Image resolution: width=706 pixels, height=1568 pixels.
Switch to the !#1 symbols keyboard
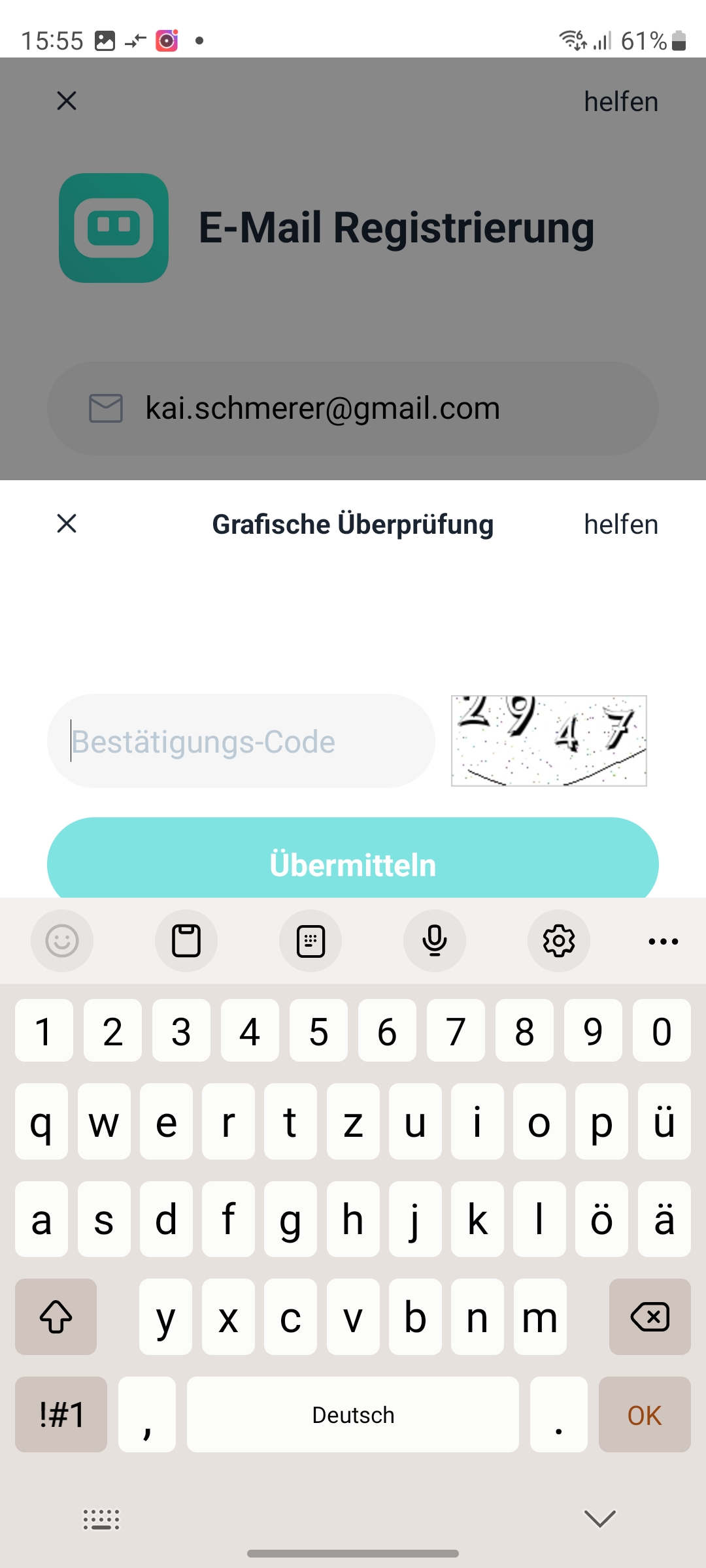(61, 1414)
